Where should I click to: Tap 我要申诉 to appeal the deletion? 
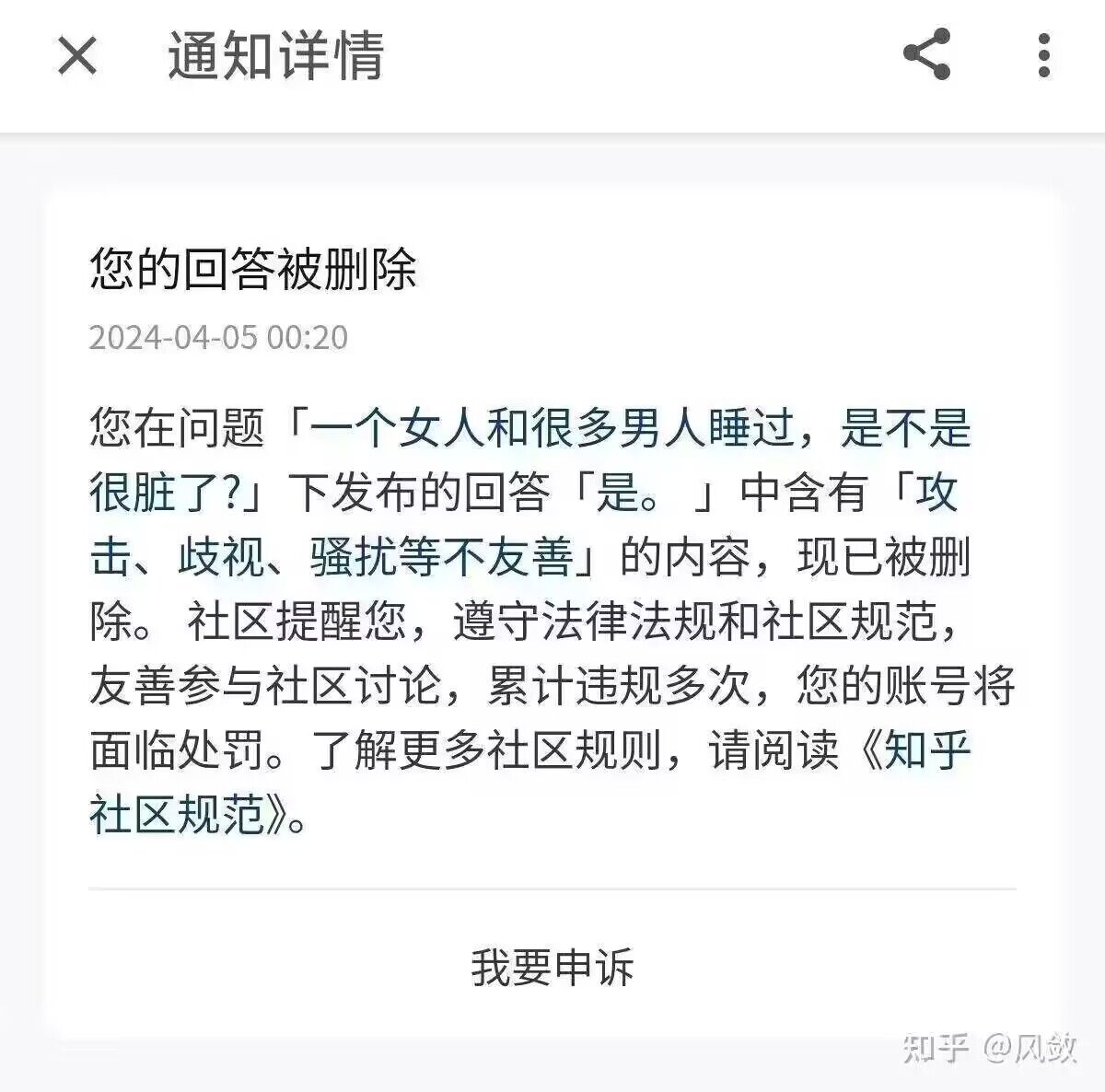coord(552,968)
